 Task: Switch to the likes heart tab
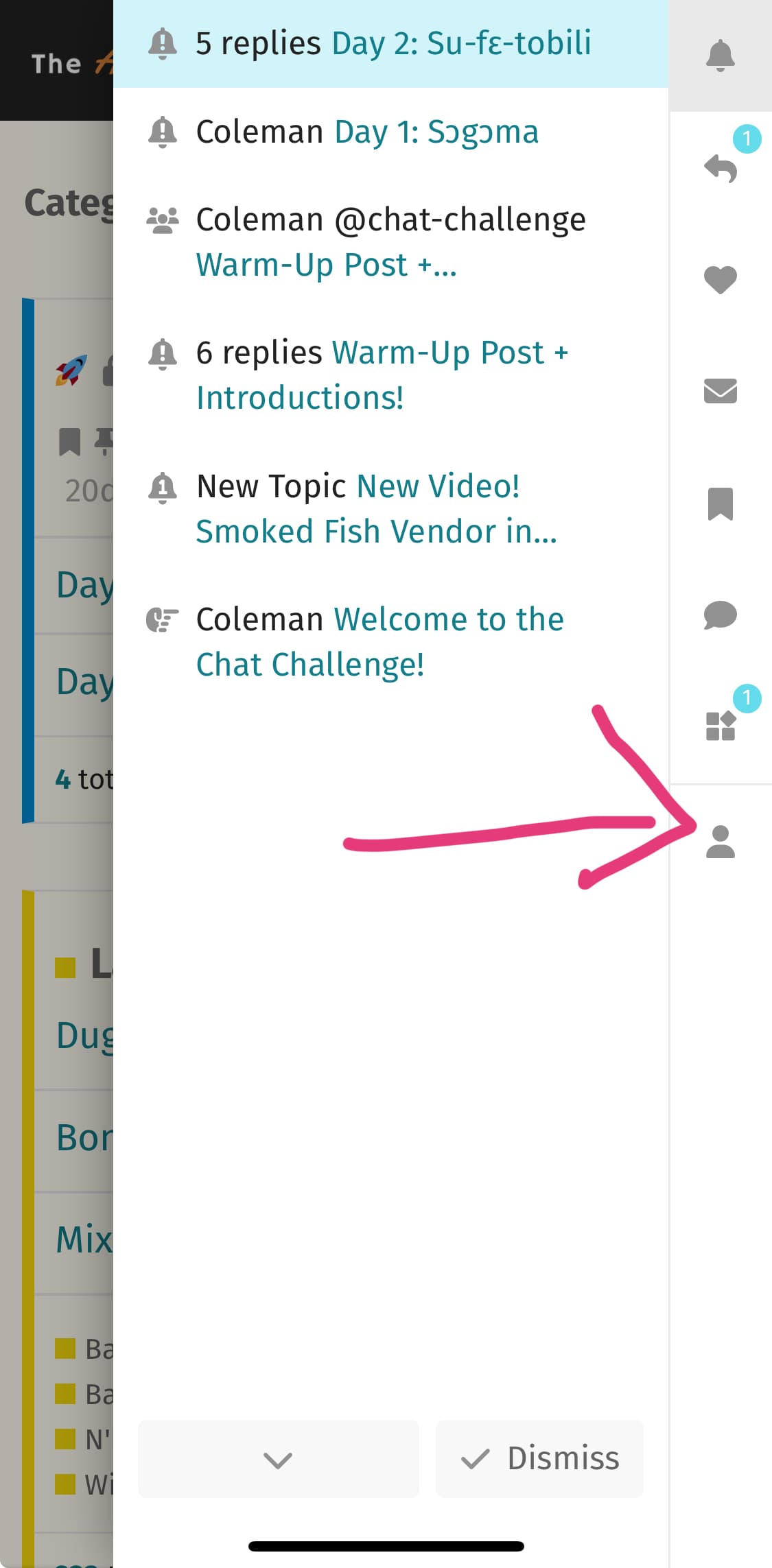coord(720,279)
